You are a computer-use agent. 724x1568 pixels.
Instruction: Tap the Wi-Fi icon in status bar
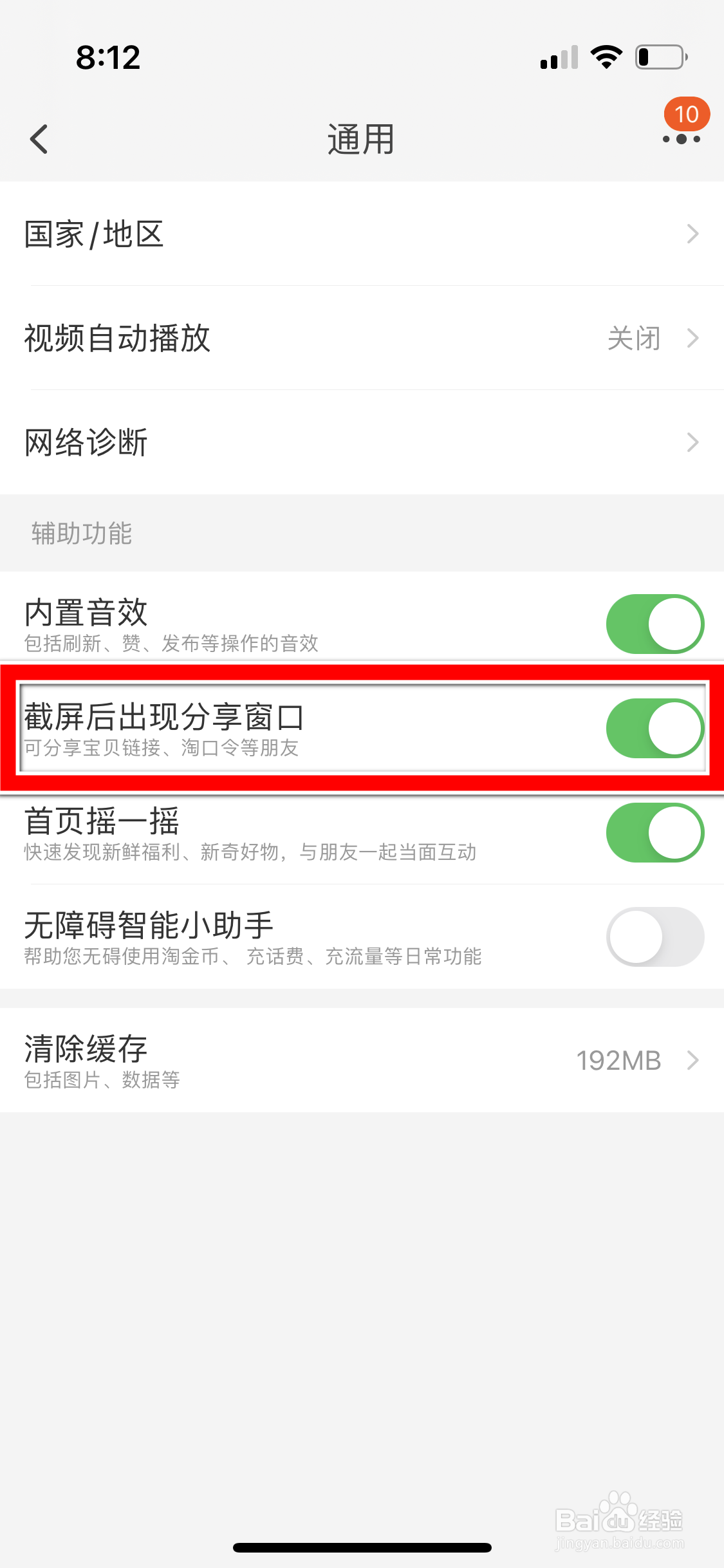pos(604,57)
